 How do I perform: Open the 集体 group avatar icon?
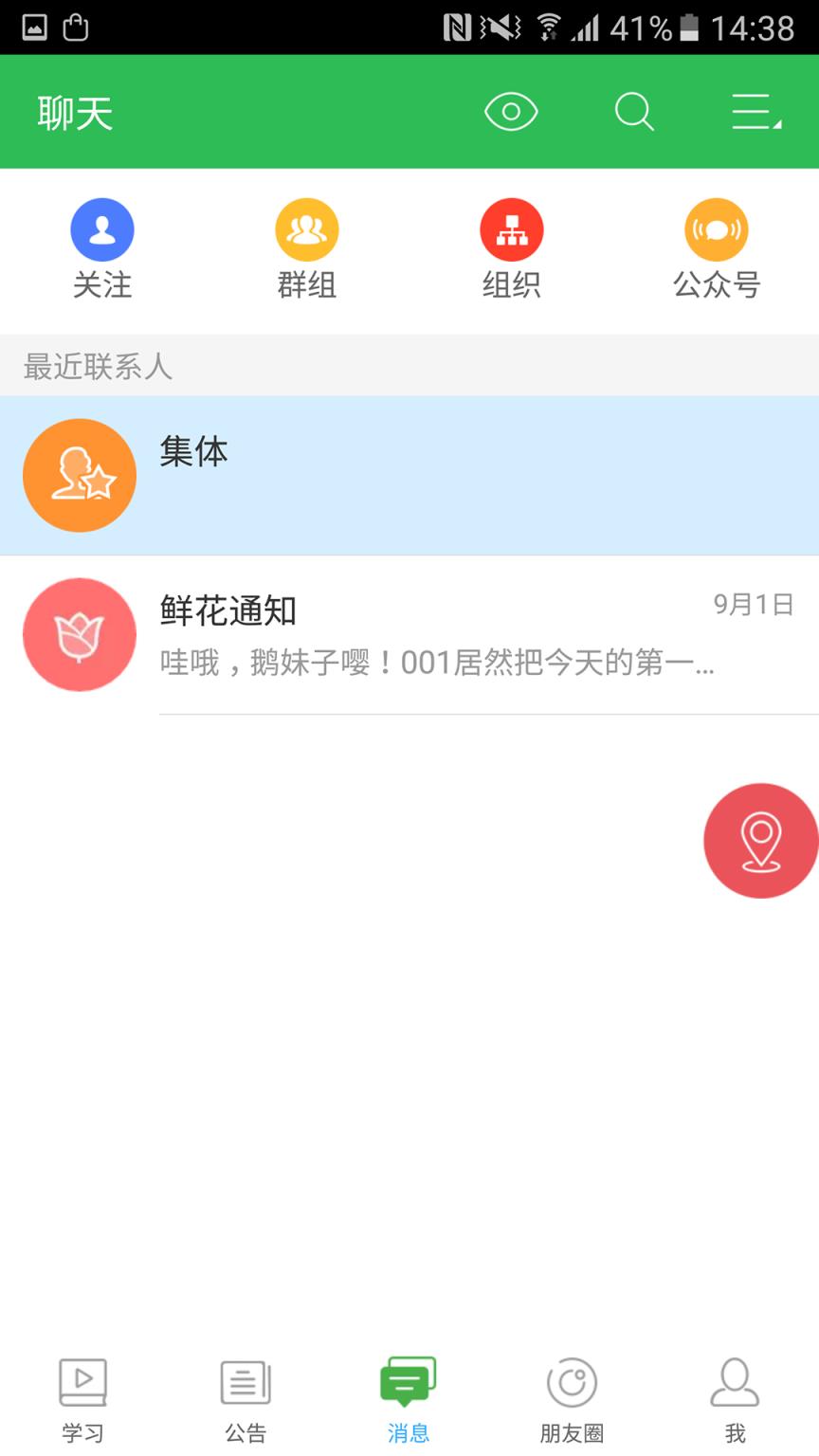80,475
